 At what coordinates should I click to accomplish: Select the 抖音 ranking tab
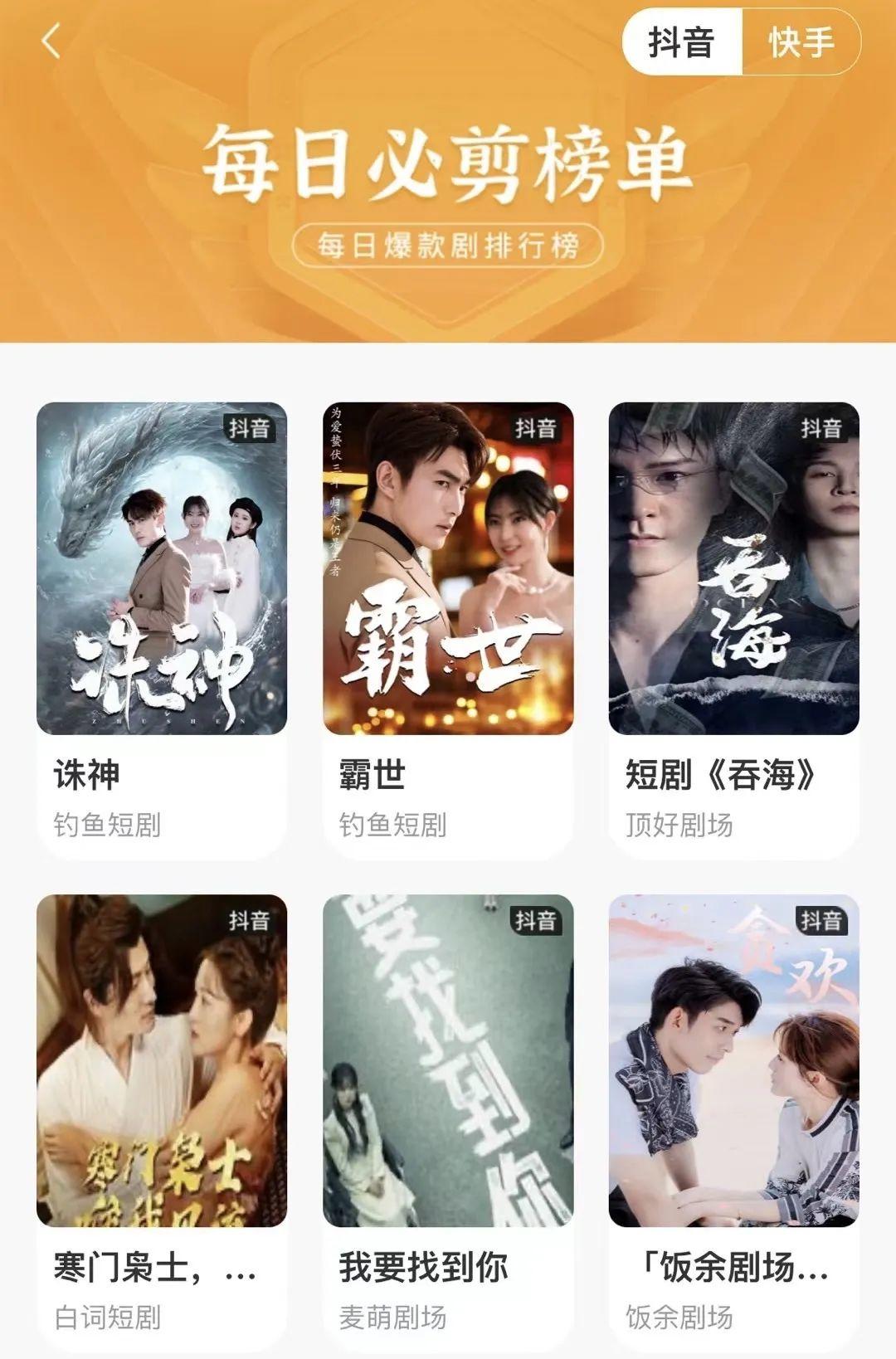click(x=681, y=42)
